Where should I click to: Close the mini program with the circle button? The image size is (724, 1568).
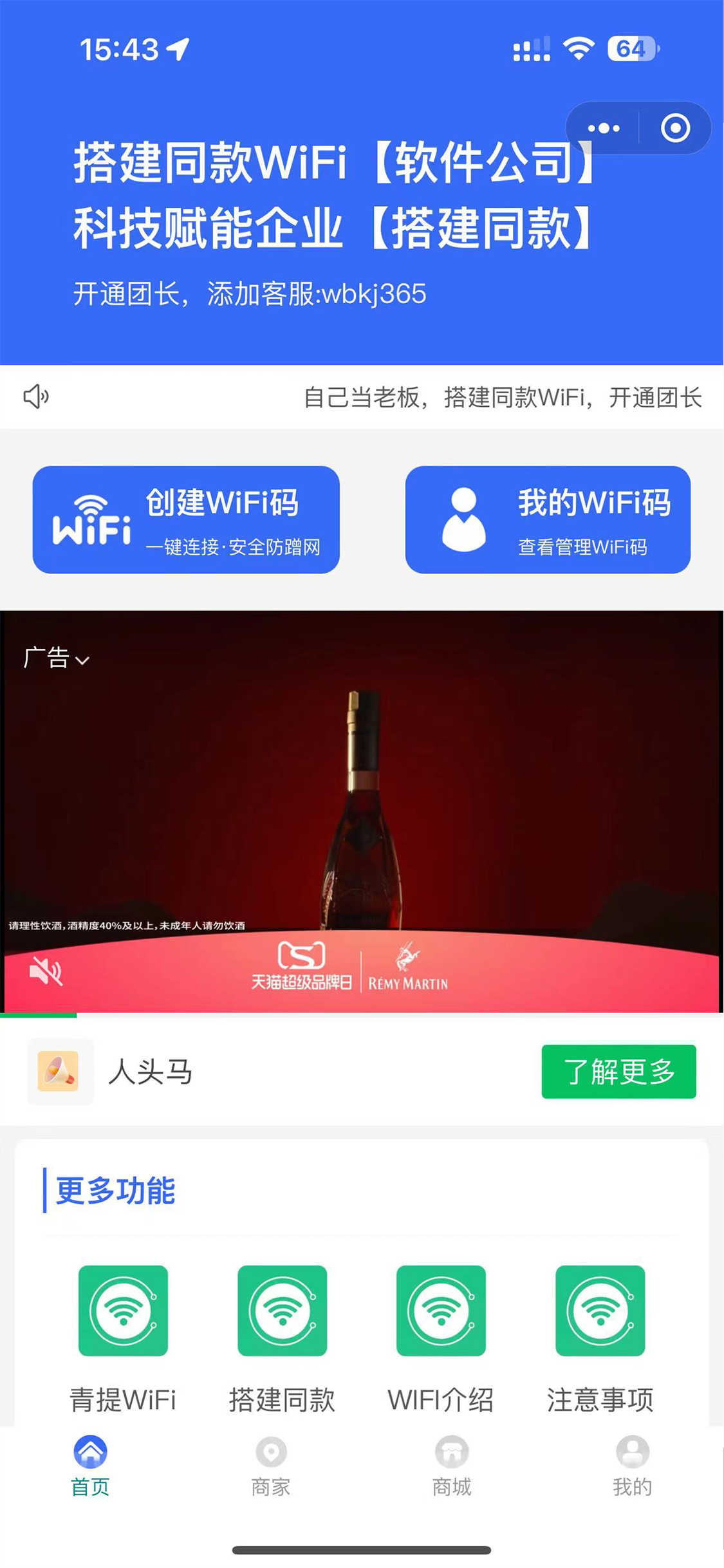[x=675, y=128]
